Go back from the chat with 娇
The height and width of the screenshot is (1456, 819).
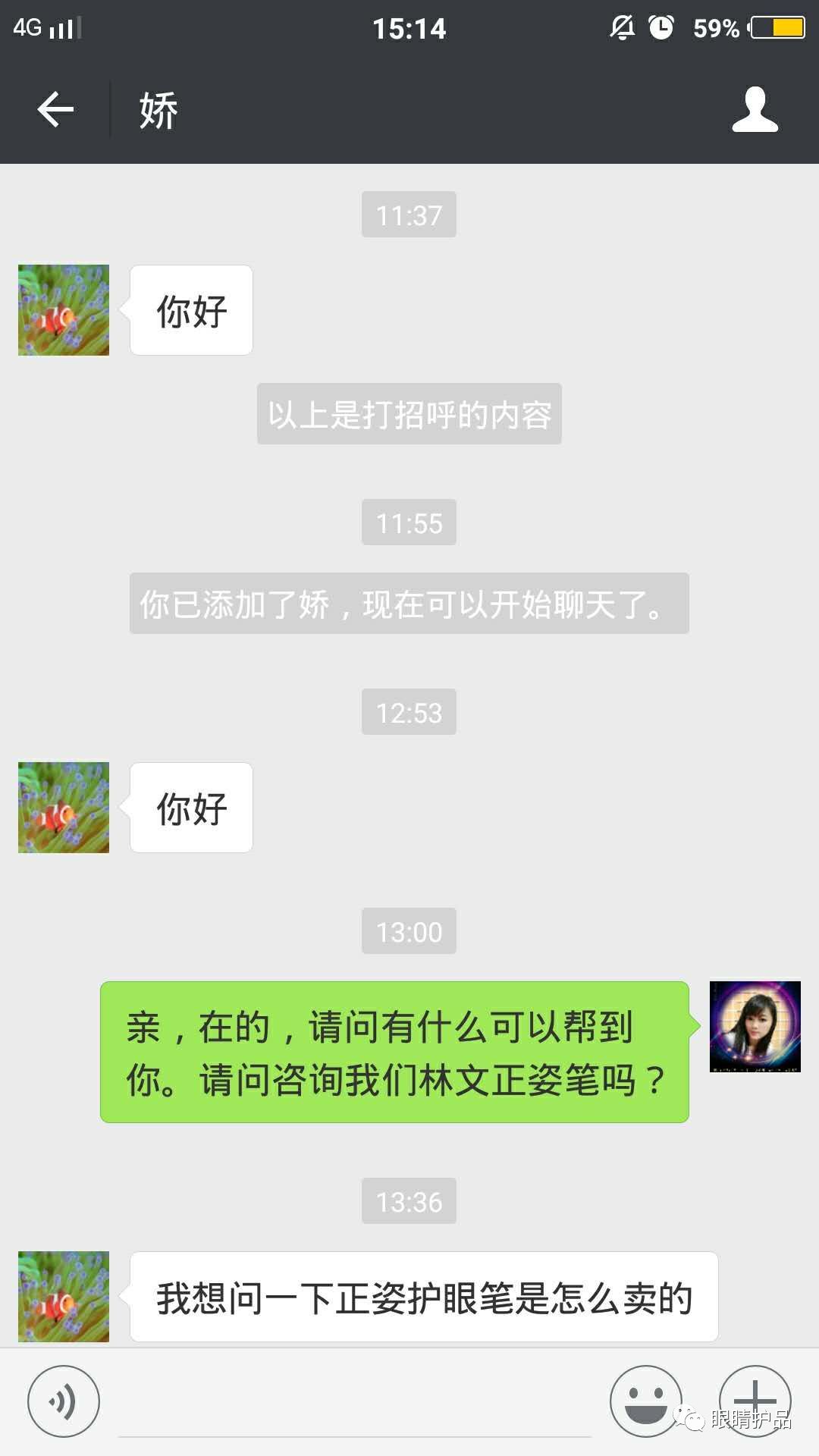click(55, 110)
